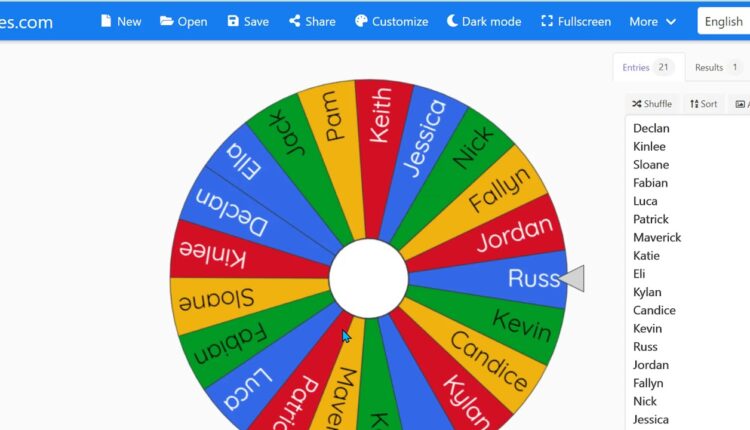Share this wheel
The image size is (750, 430).
[x=311, y=21]
